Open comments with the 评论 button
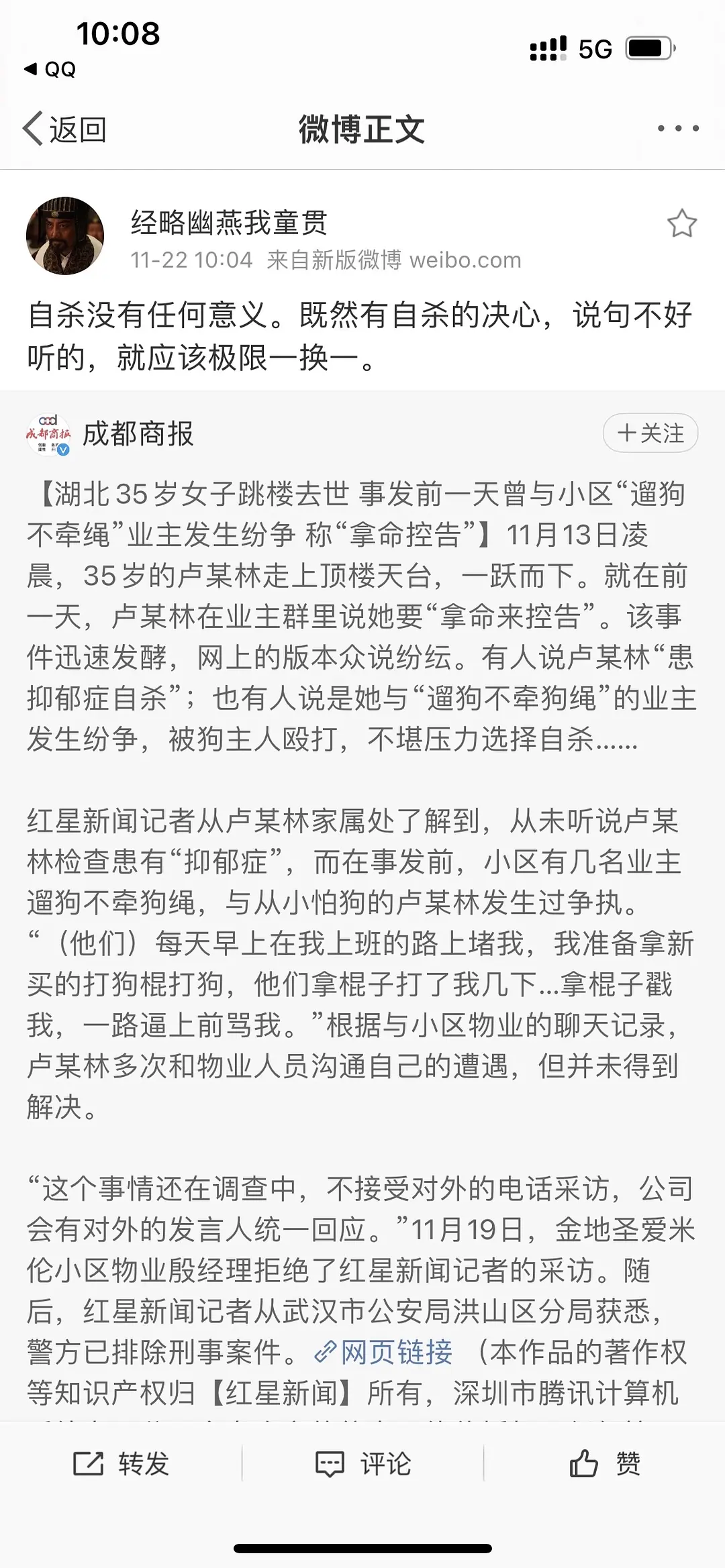Screen dimensions: 725x1568 click(x=362, y=1463)
